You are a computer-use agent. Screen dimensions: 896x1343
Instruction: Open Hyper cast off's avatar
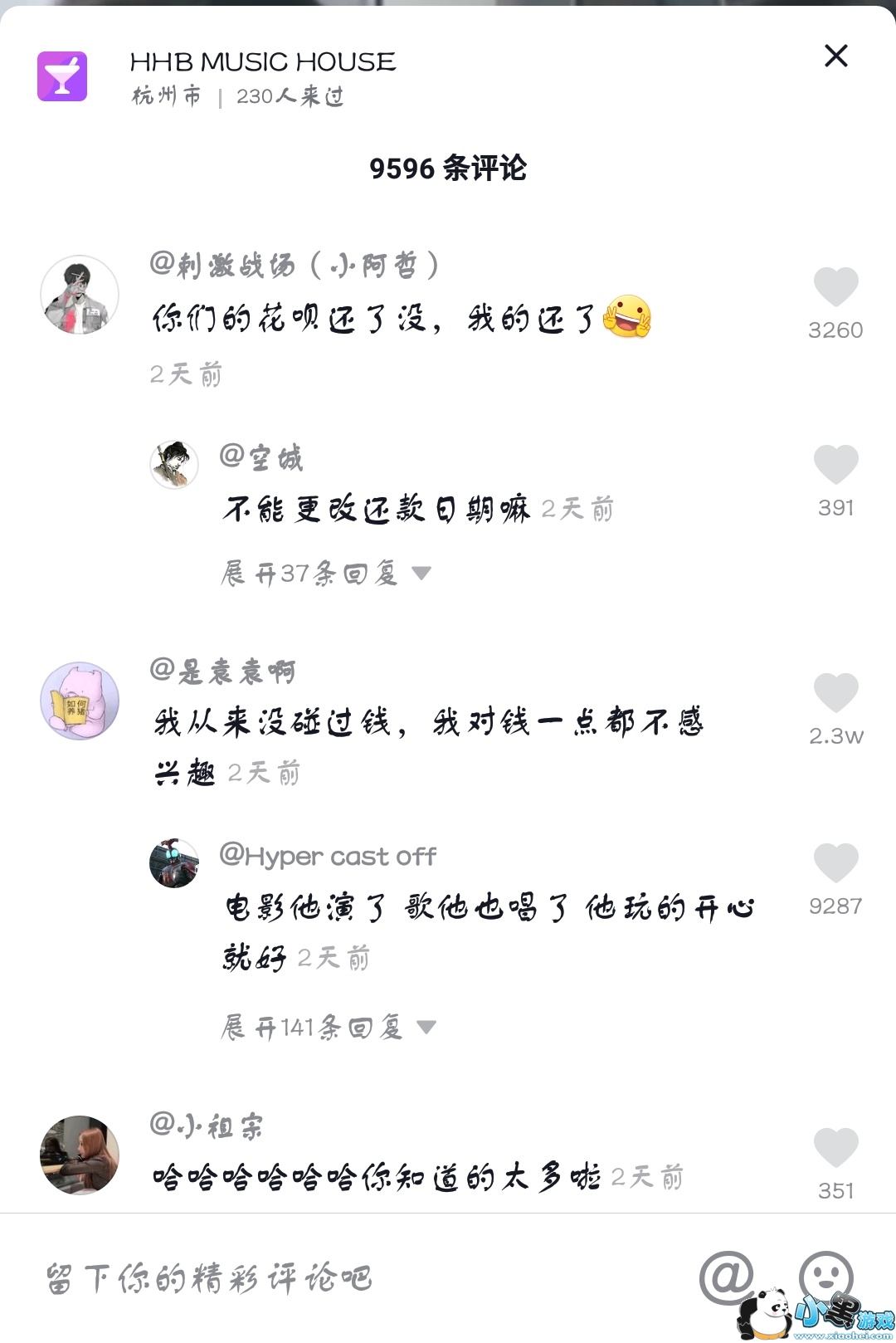click(174, 863)
